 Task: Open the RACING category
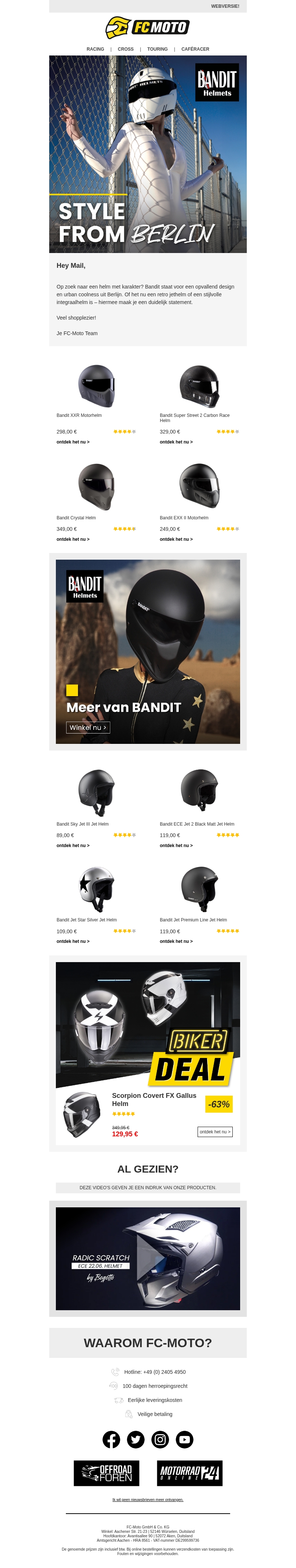(95, 49)
